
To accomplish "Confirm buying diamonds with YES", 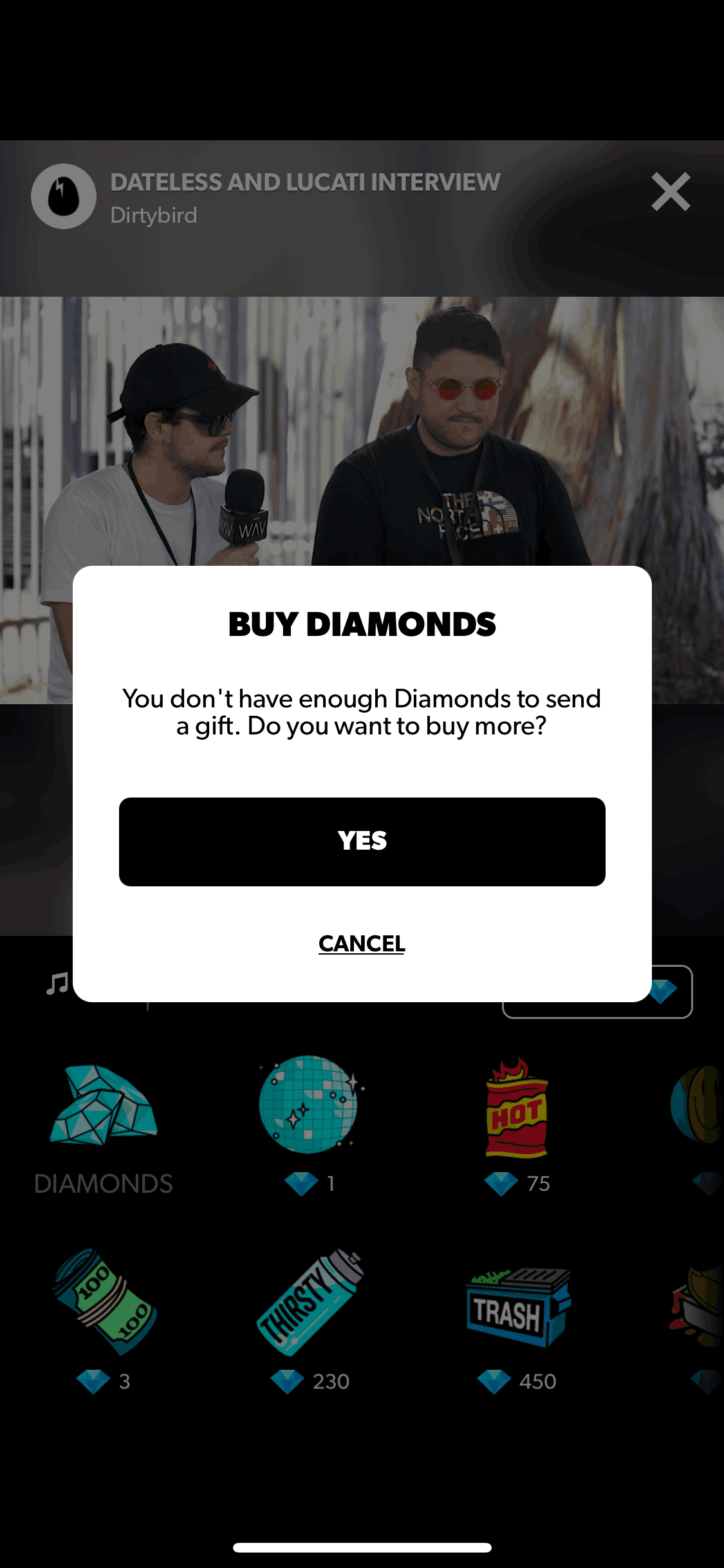I will [x=362, y=841].
